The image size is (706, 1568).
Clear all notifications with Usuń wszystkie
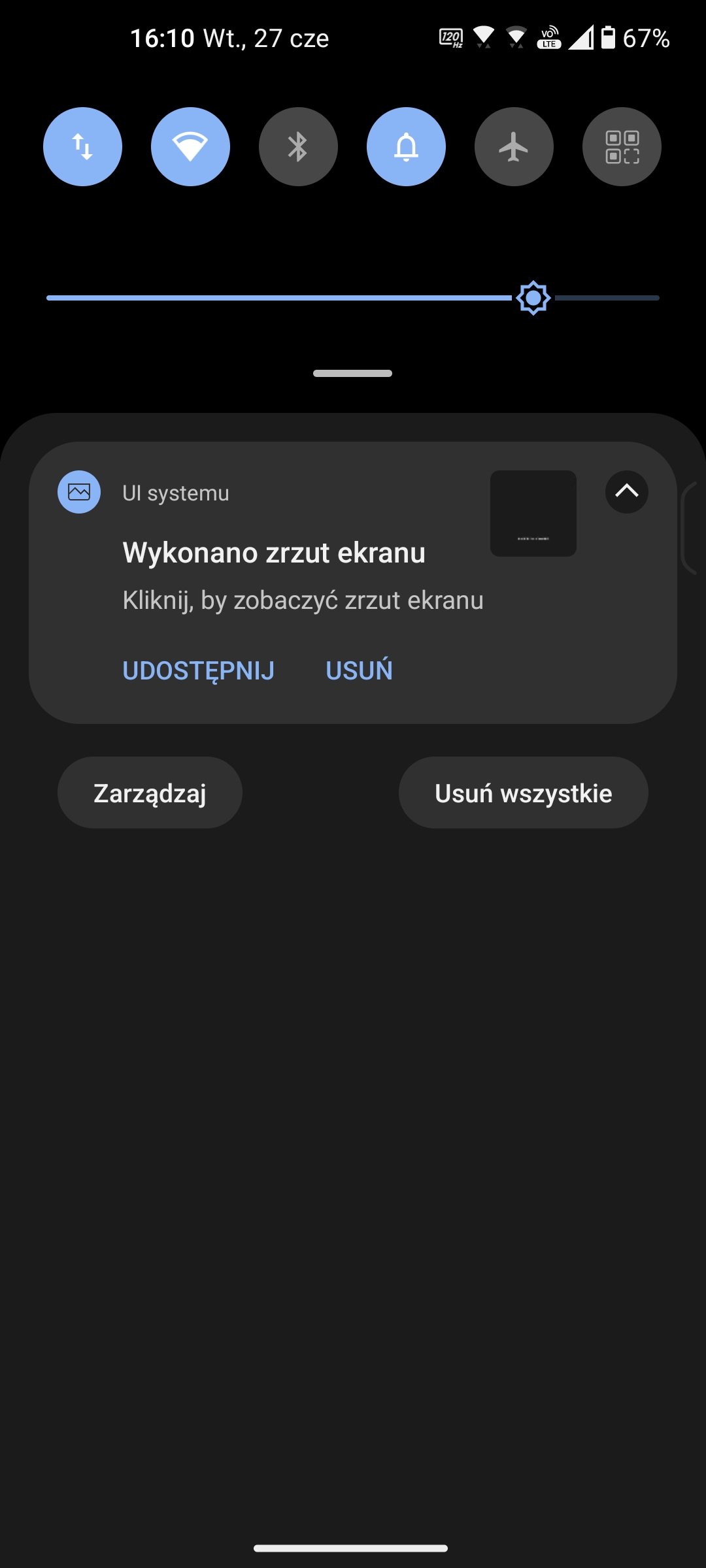pos(524,792)
